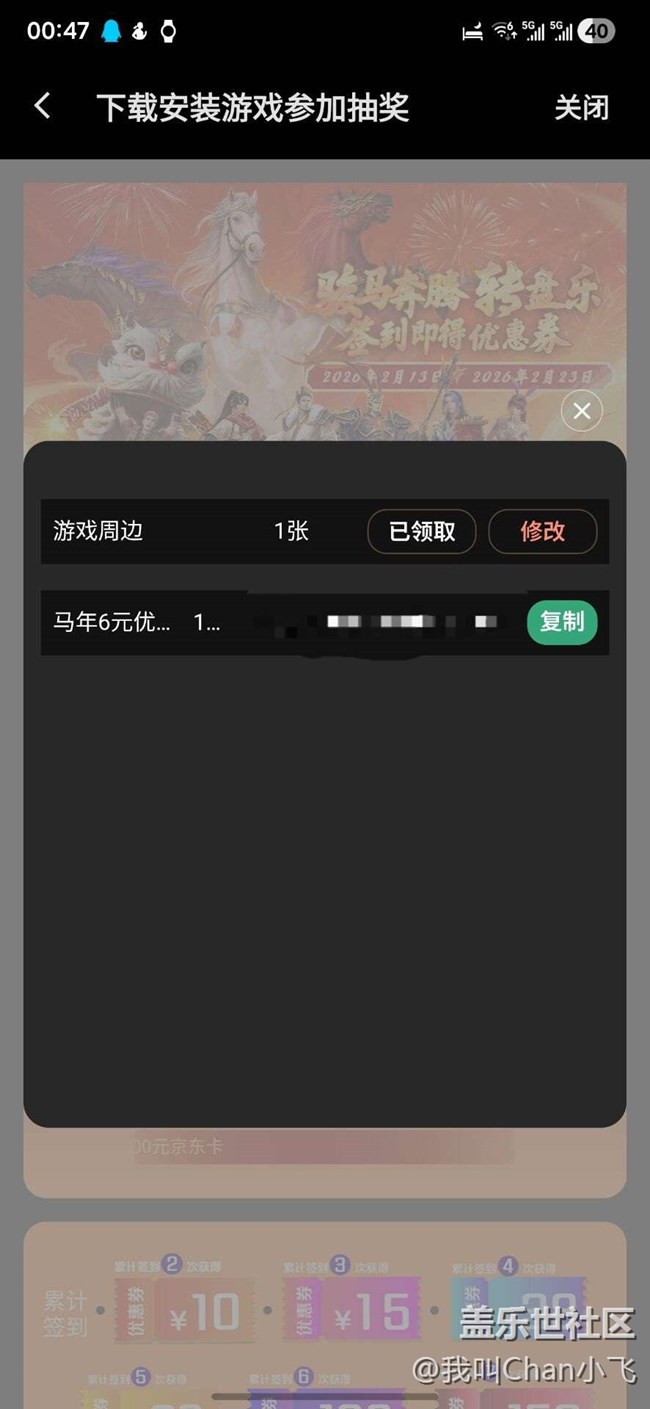Tap the 已领取 button for 游戏周边

[x=421, y=531]
